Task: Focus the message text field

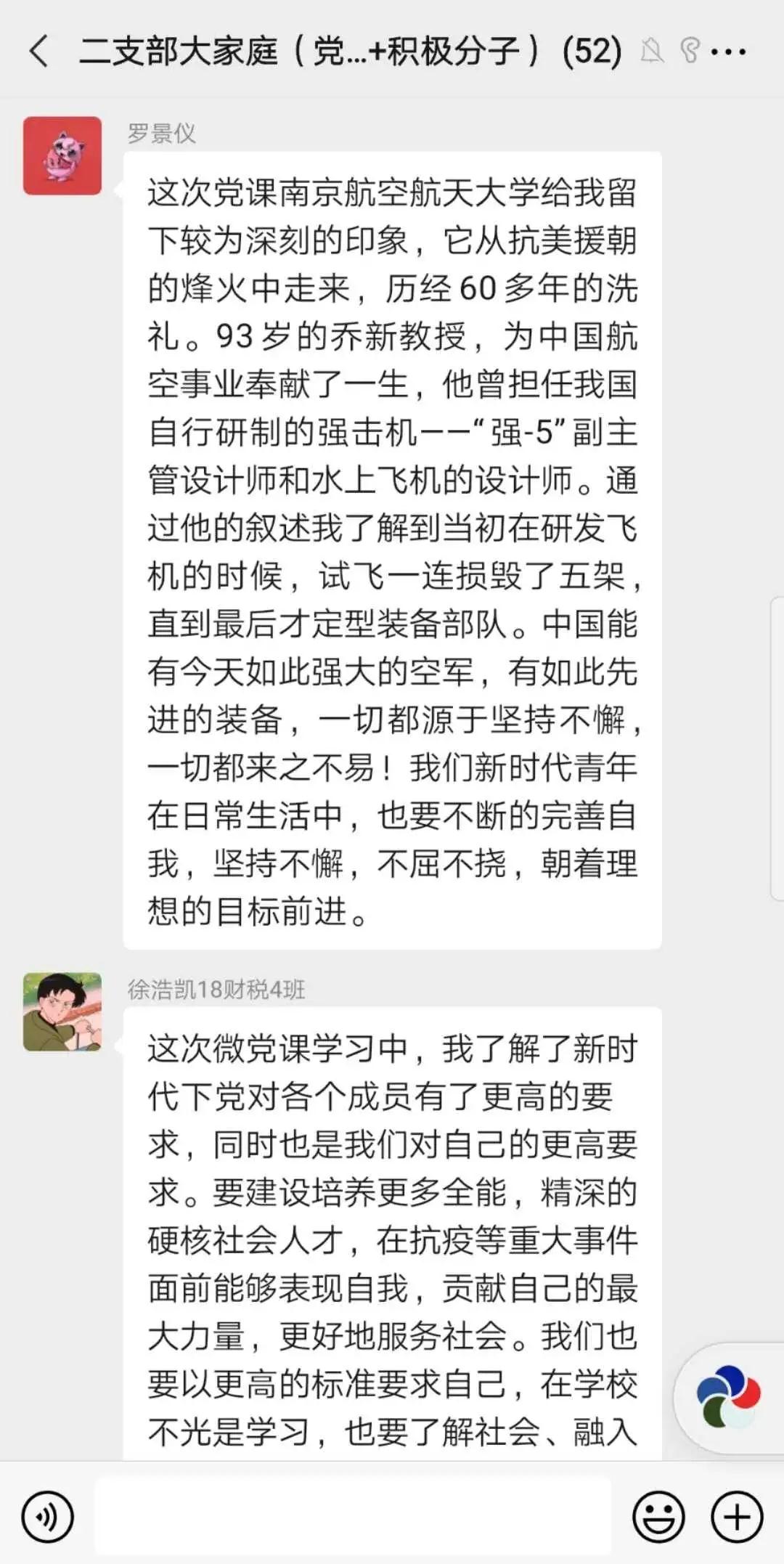Action: pyautogui.click(x=354, y=1517)
